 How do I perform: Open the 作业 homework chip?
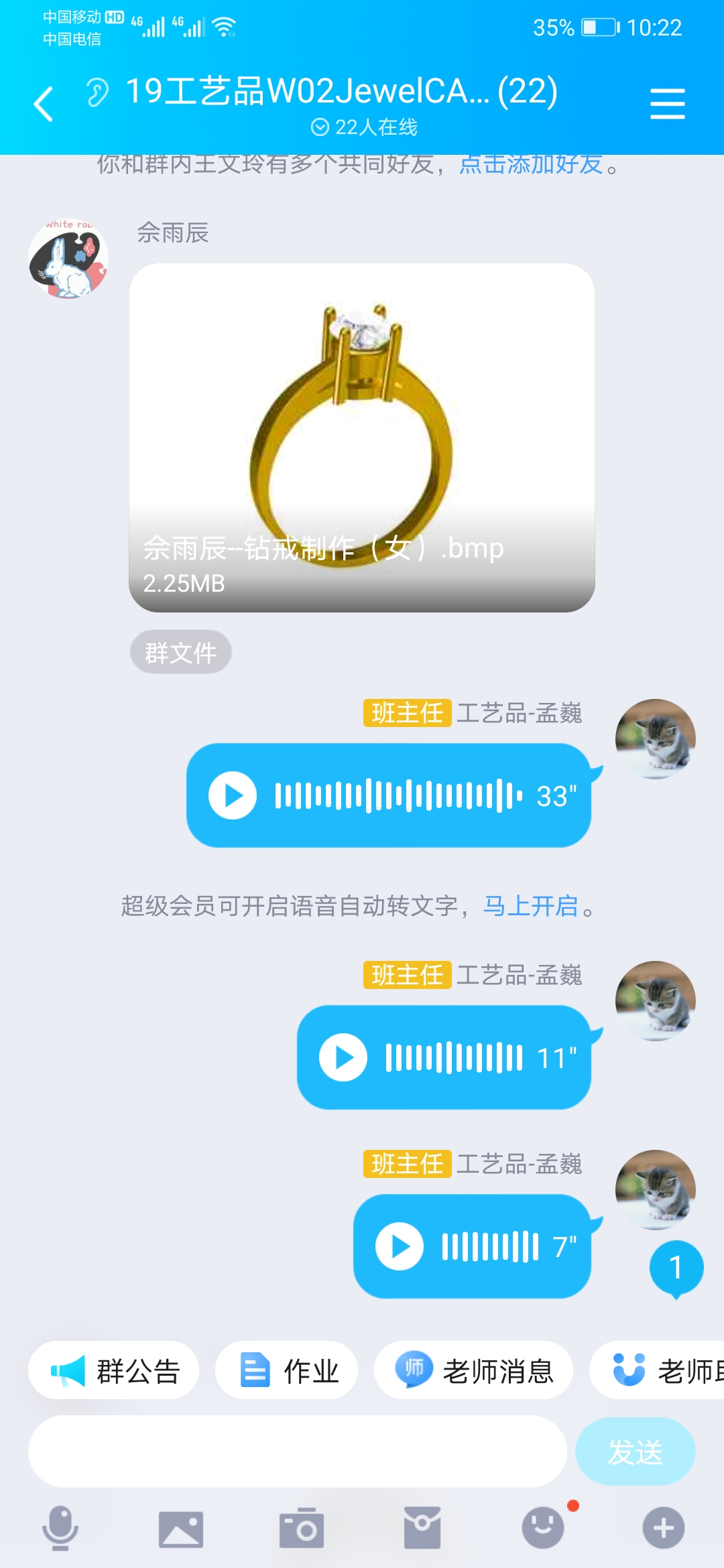click(287, 1370)
